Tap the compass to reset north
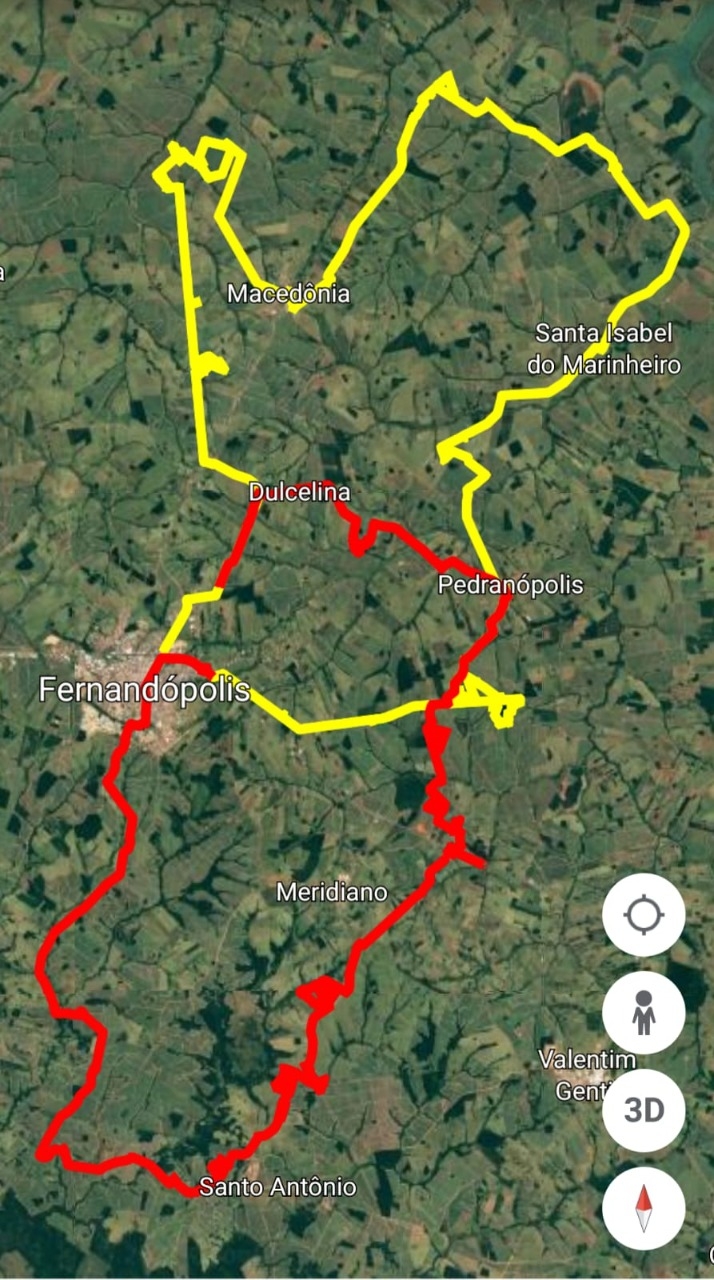The width and height of the screenshot is (714, 1280). 643,1208
